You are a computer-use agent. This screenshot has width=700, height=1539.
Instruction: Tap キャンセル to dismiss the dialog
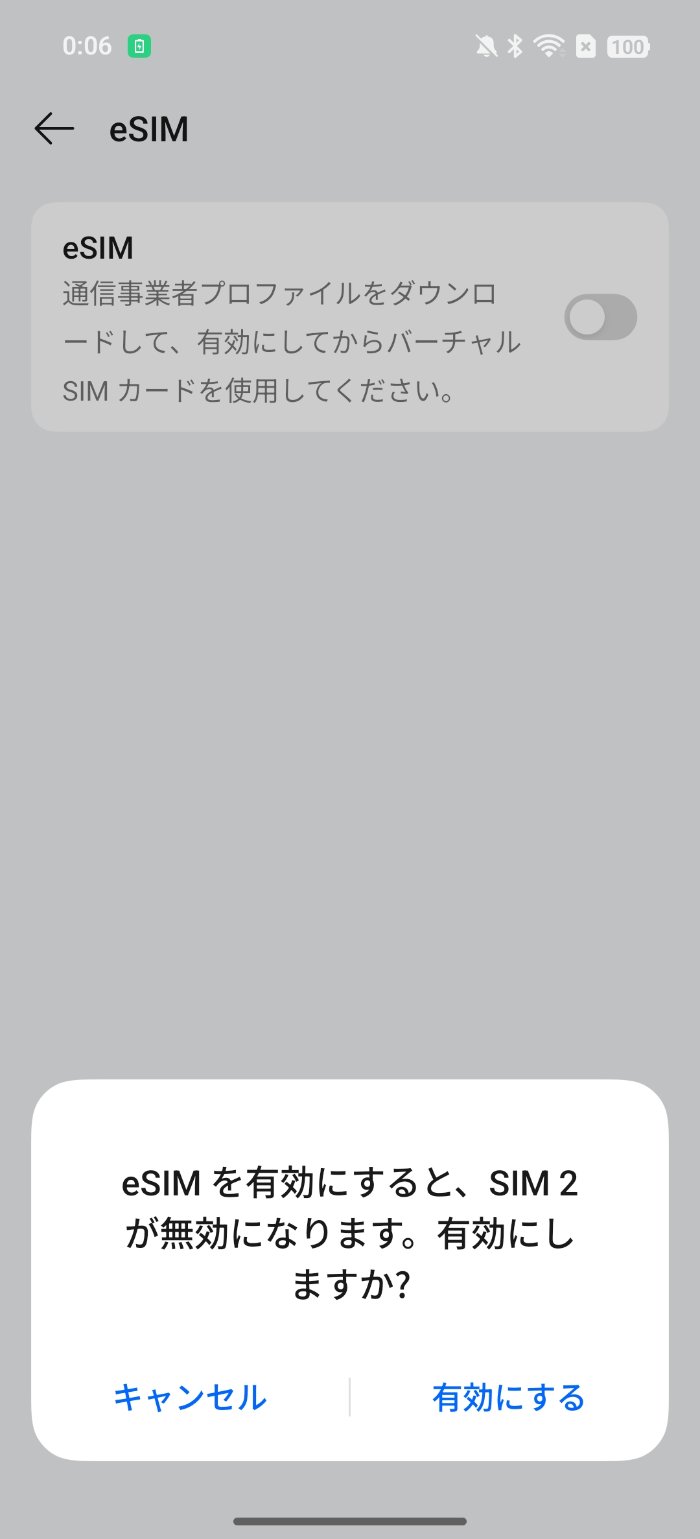pos(190,1396)
